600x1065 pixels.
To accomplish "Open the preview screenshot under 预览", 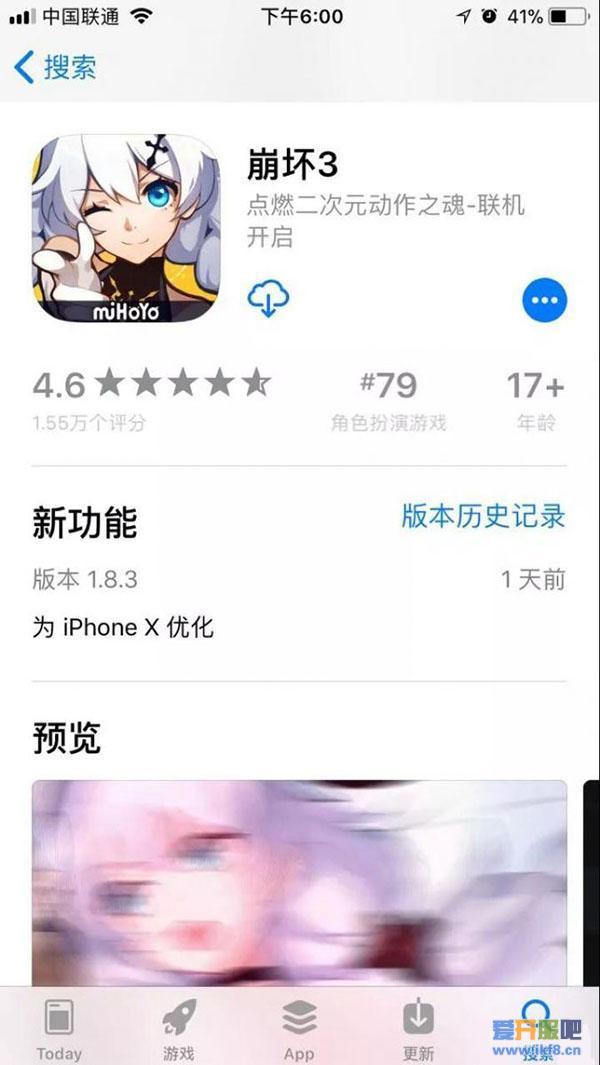I will [x=299, y=880].
